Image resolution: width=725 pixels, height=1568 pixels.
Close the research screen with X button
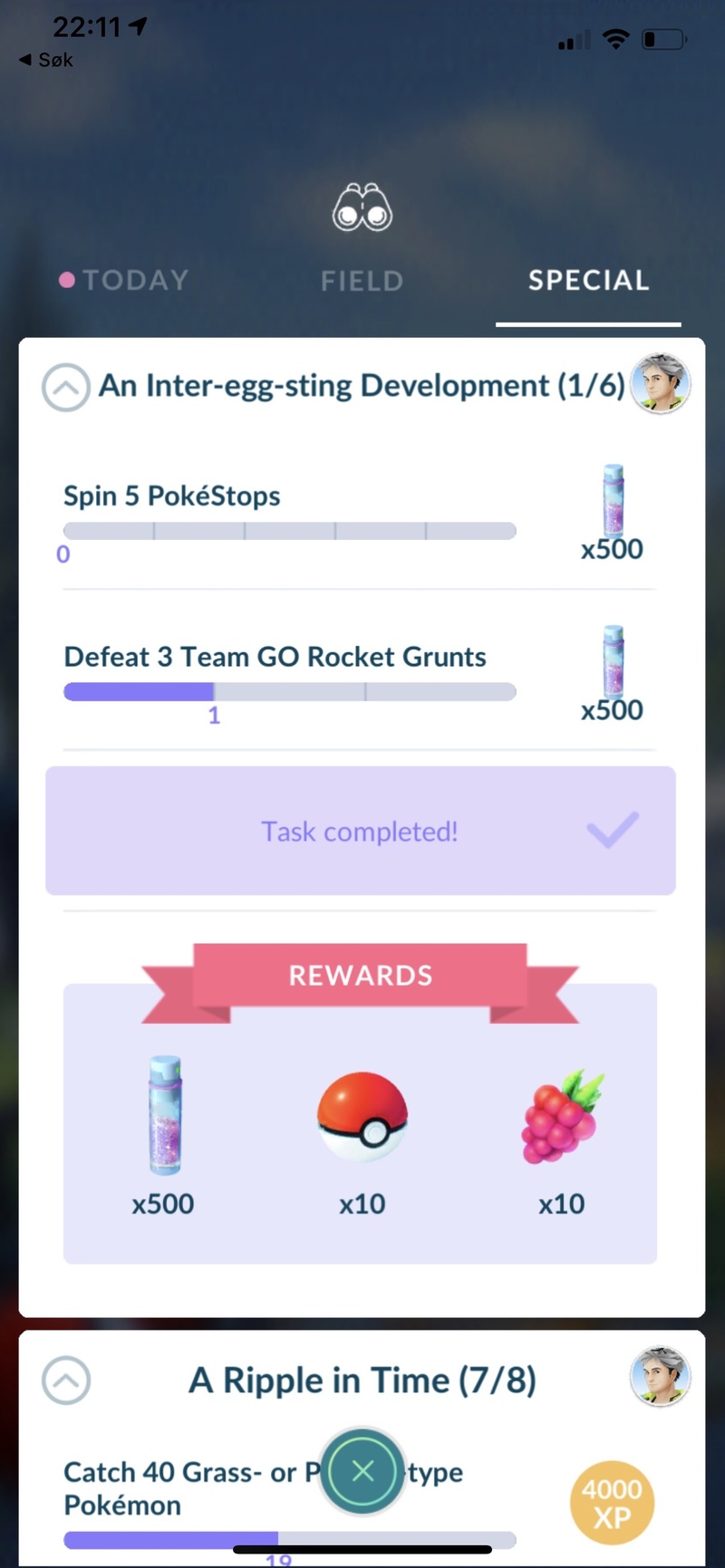[362, 1471]
